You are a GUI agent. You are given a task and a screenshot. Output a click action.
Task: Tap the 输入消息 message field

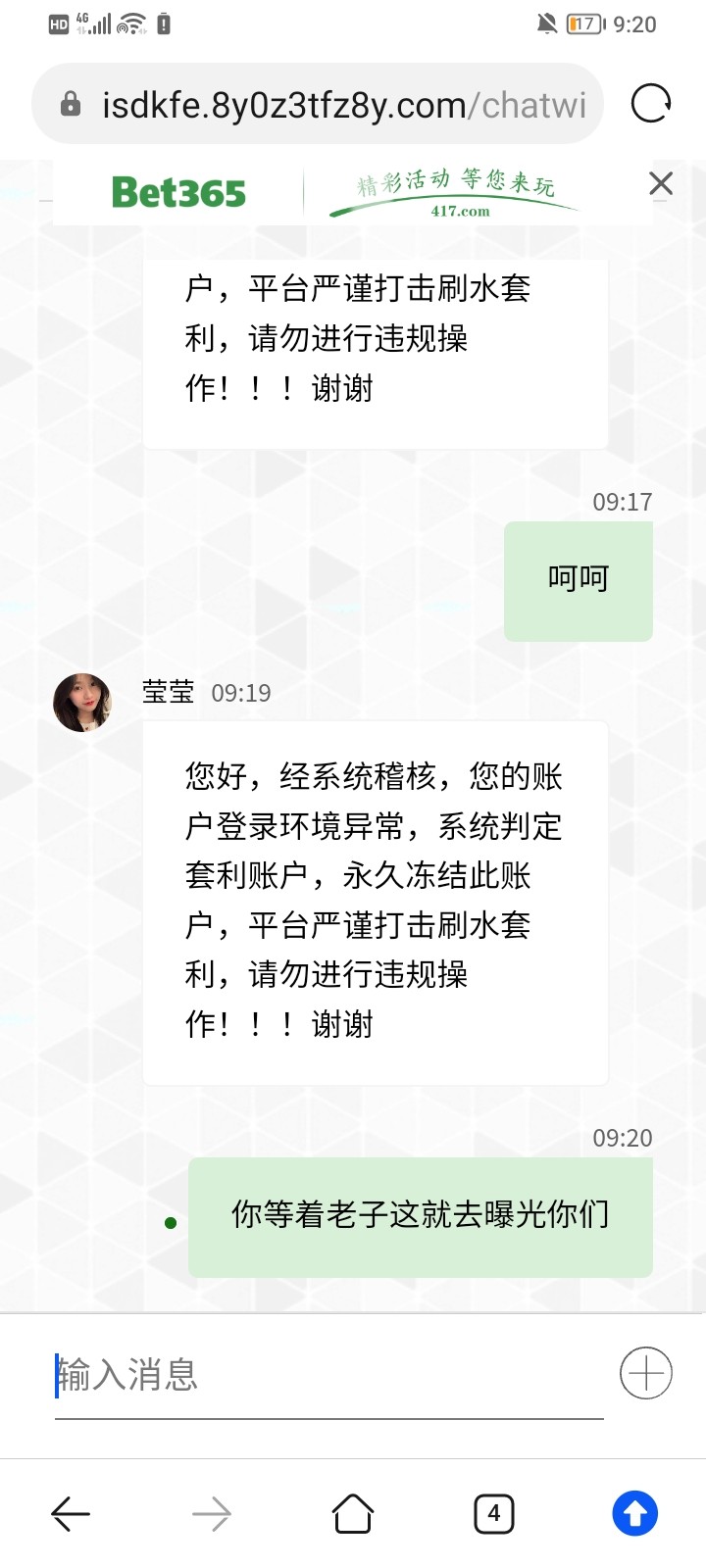click(328, 1375)
